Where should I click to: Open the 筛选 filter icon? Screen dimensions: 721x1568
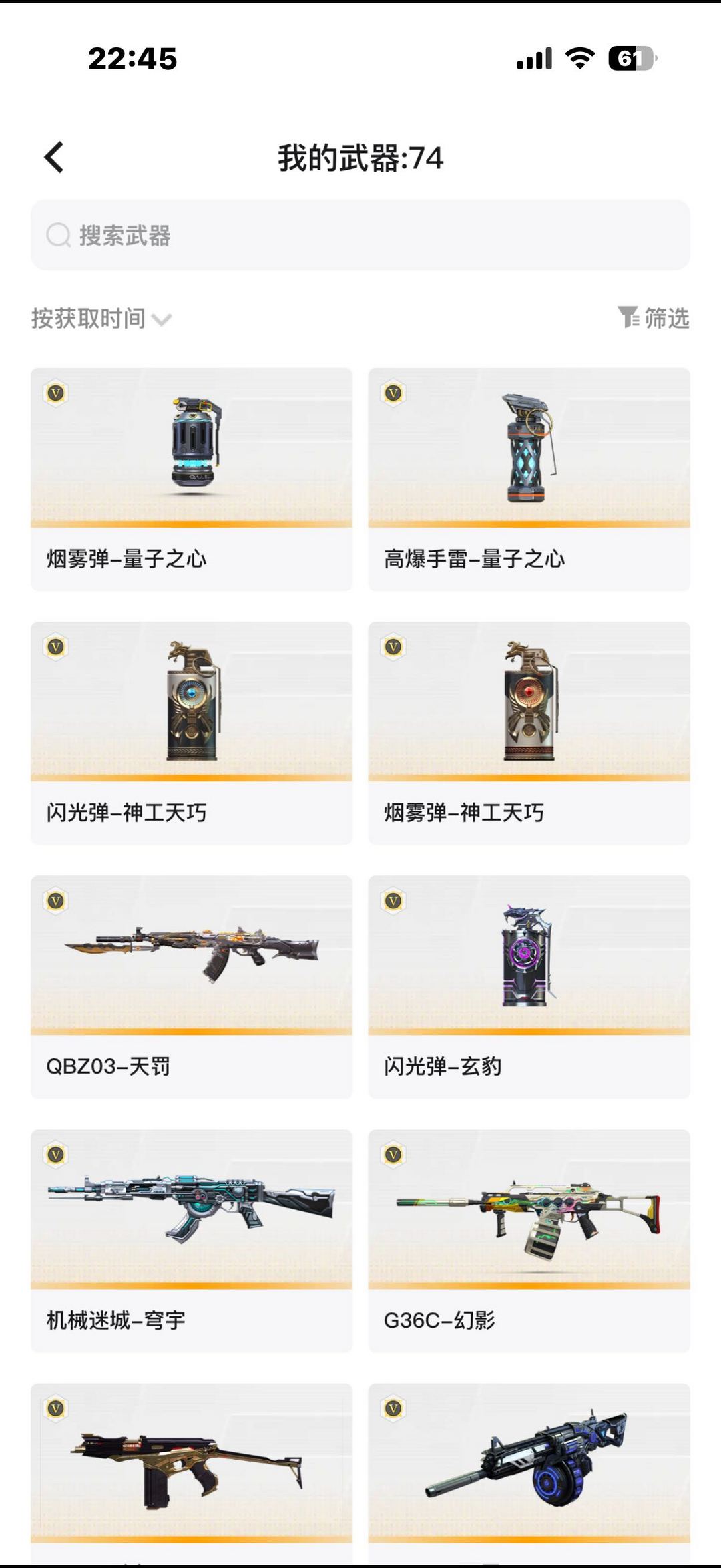coord(628,319)
